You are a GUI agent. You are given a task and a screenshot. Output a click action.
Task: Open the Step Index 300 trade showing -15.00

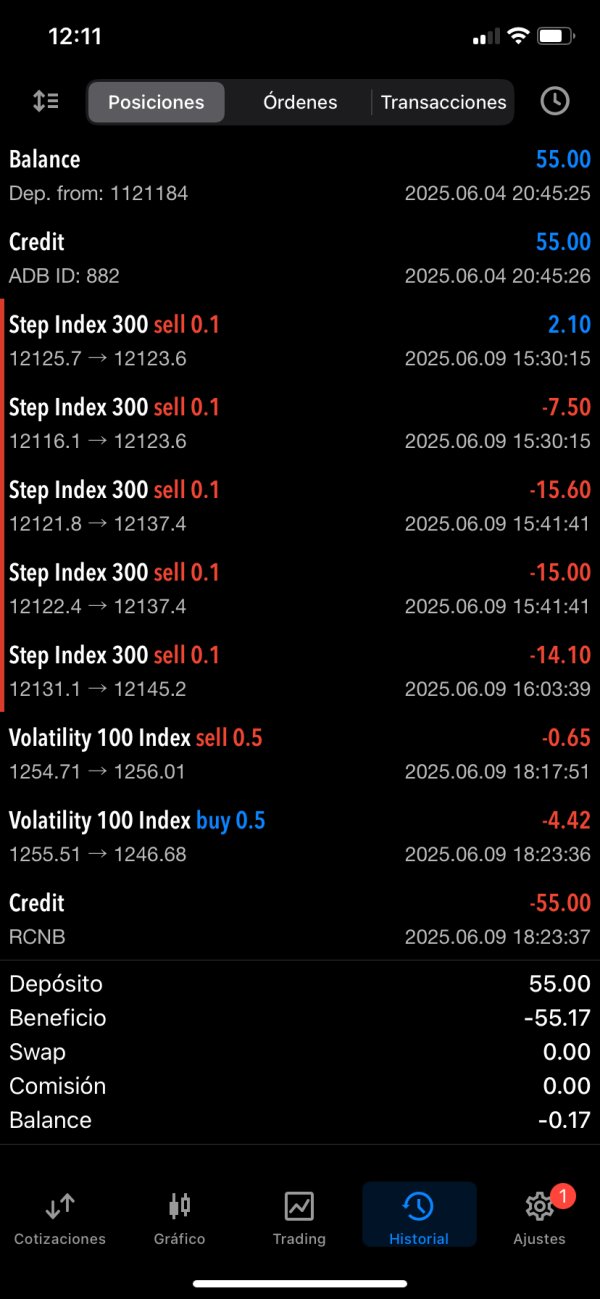(300, 588)
